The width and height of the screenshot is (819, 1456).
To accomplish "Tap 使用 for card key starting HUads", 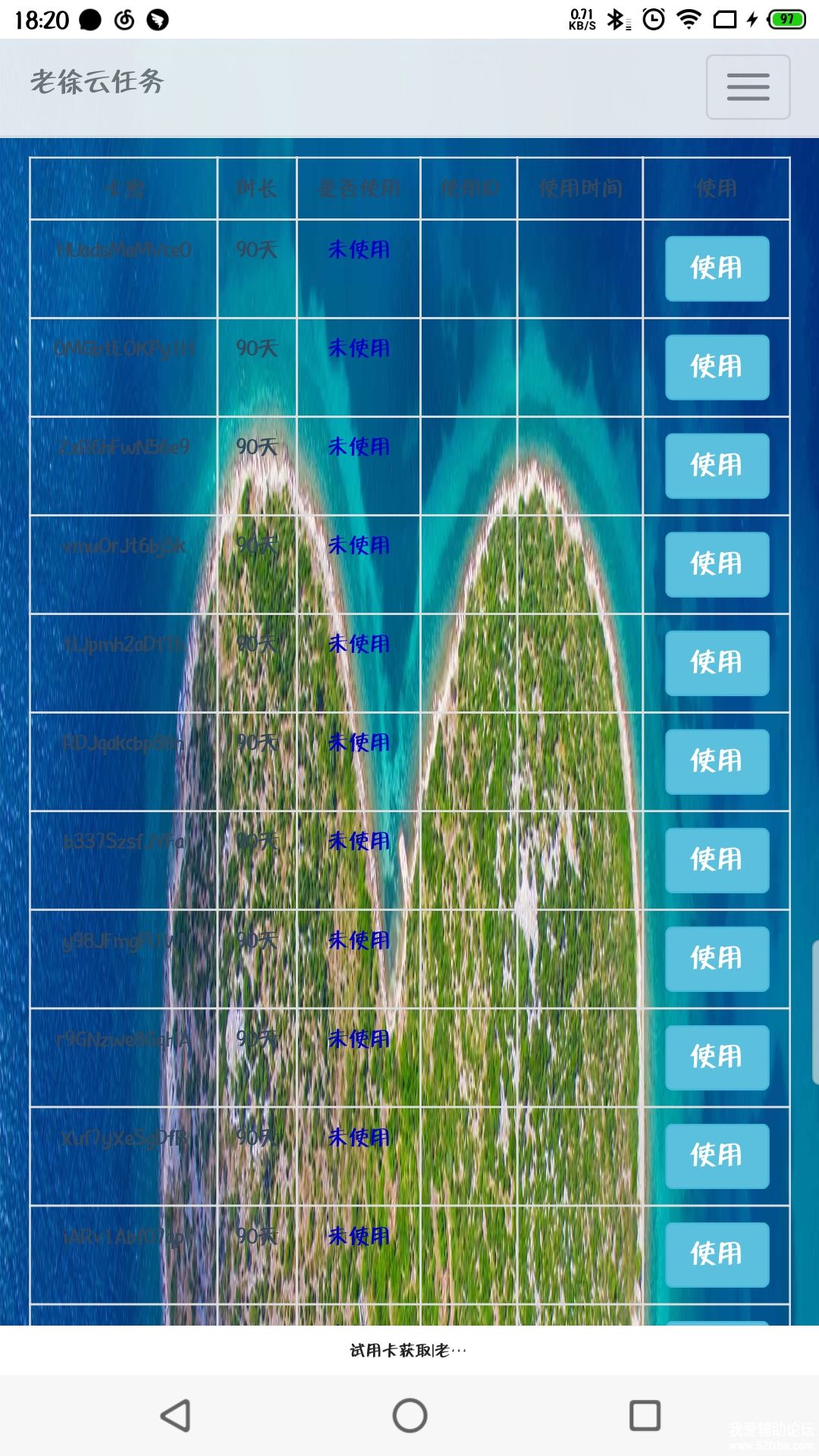I will pos(717,268).
